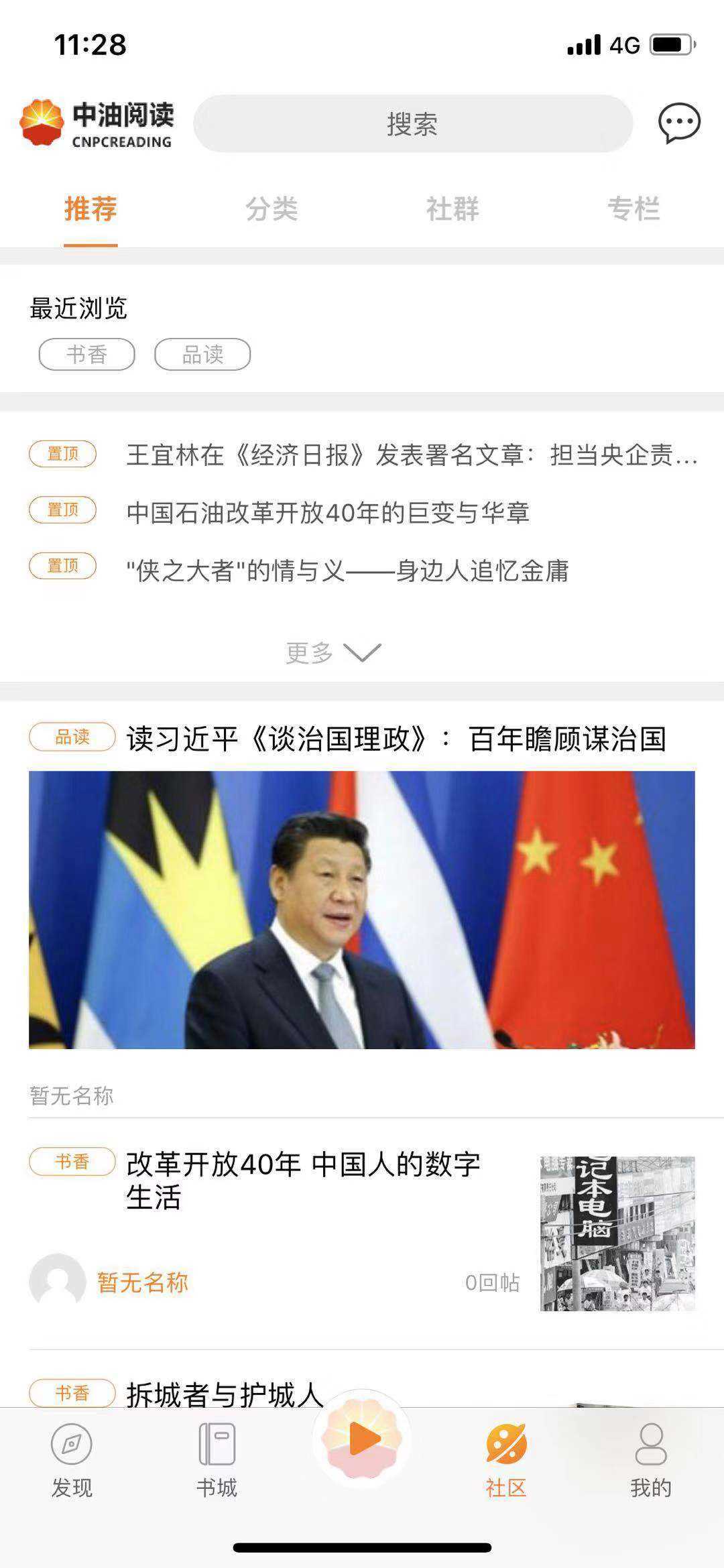The width and height of the screenshot is (724, 1568).
Task: Switch to the 分类 tab
Action: 273,210
